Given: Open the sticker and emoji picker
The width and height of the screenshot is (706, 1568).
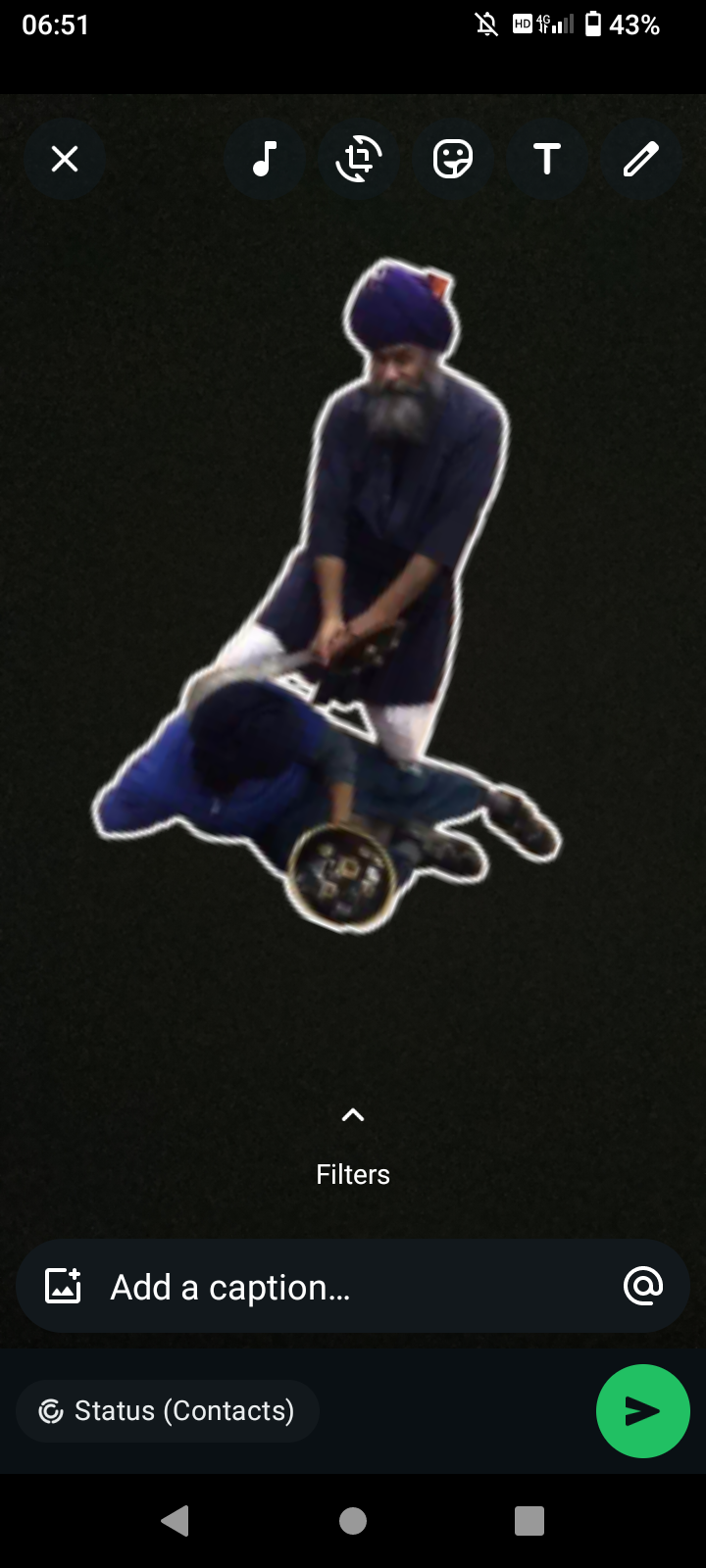Looking at the screenshot, I should [x=453, y=159].
